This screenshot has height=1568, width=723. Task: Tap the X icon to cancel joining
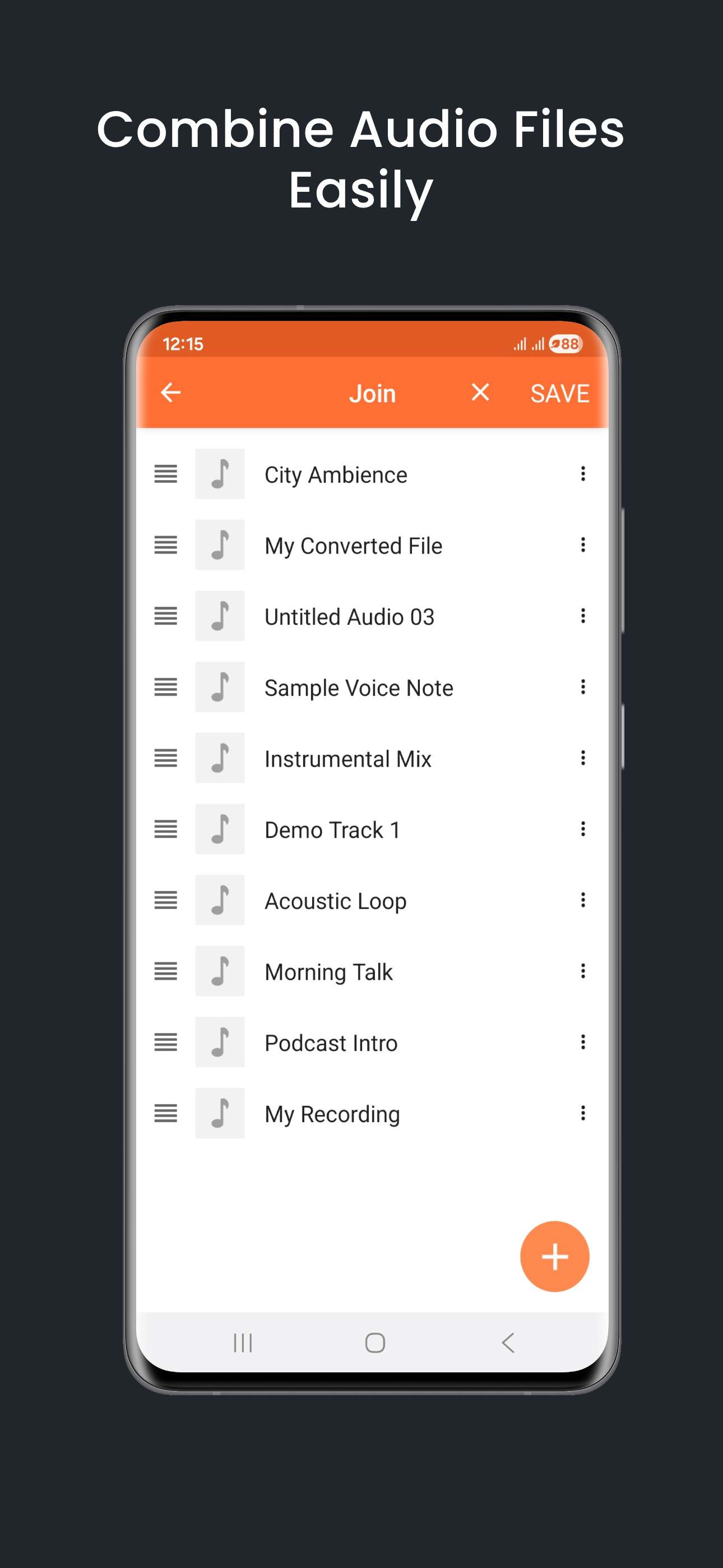tap(480, 392)
